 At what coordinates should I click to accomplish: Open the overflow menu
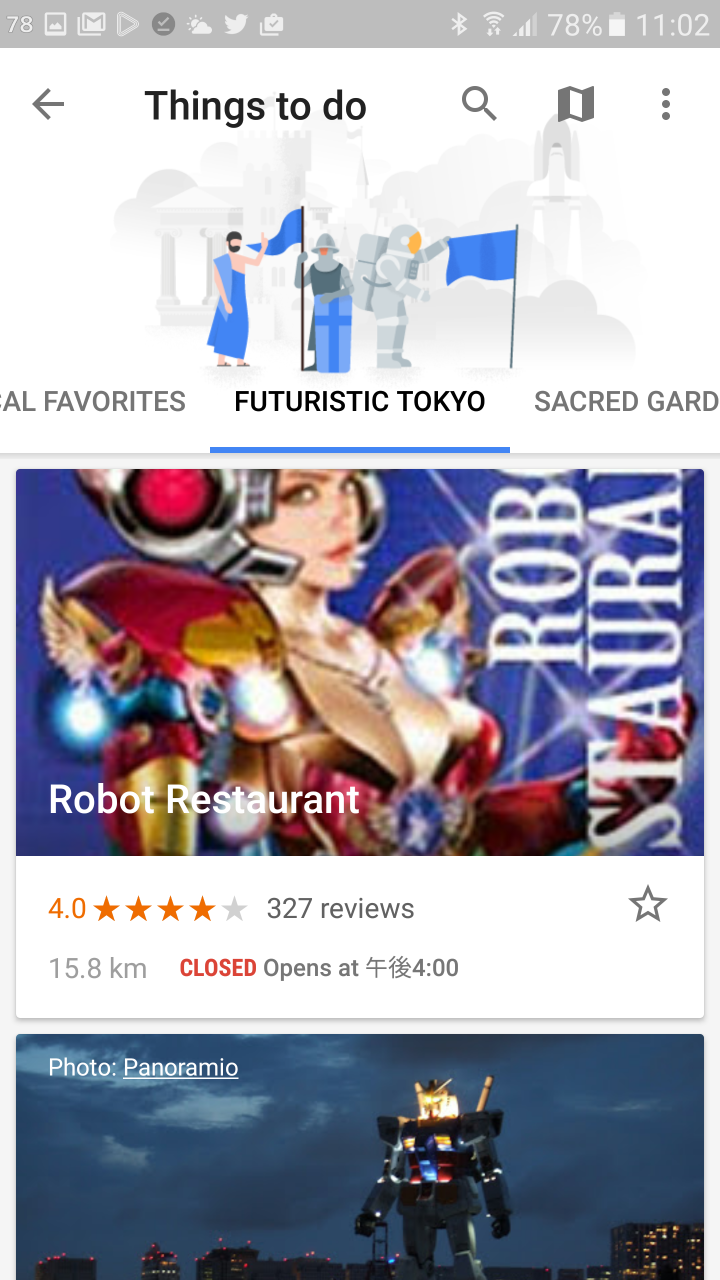click(666, 104)
